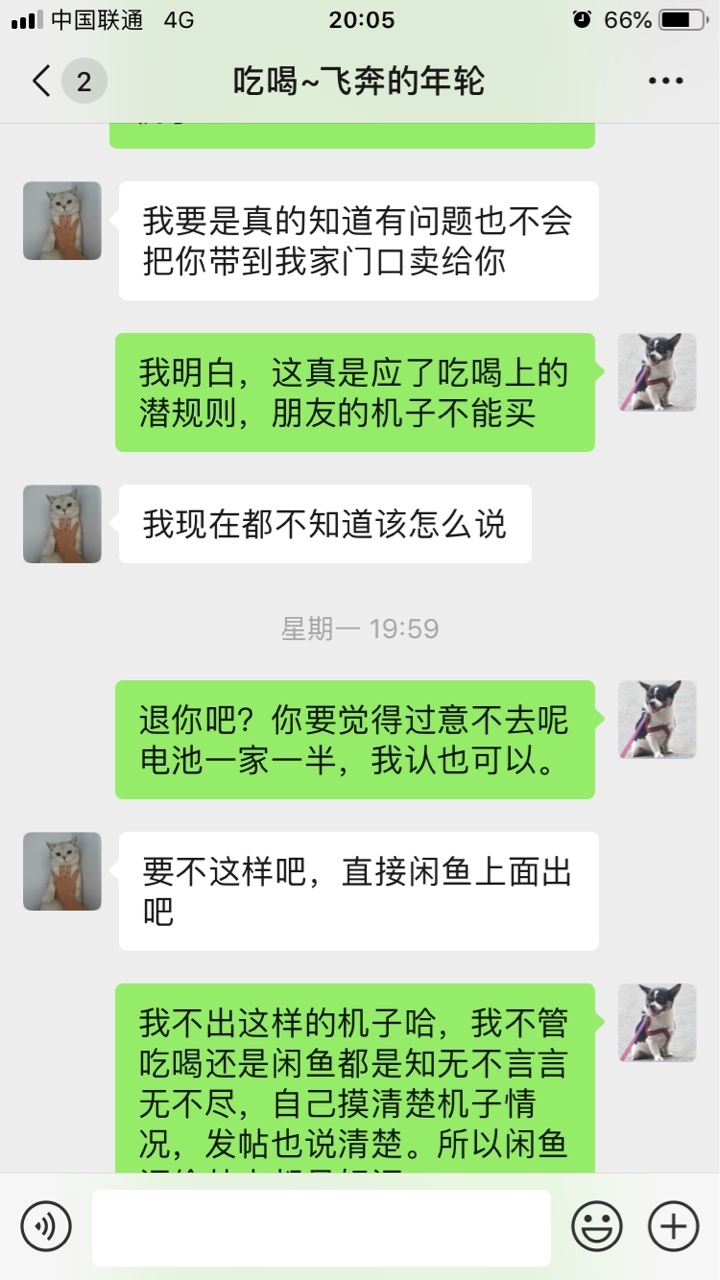Go back to the chat list
Screen dimensions: 720x1280
click(x=42, y=81)
